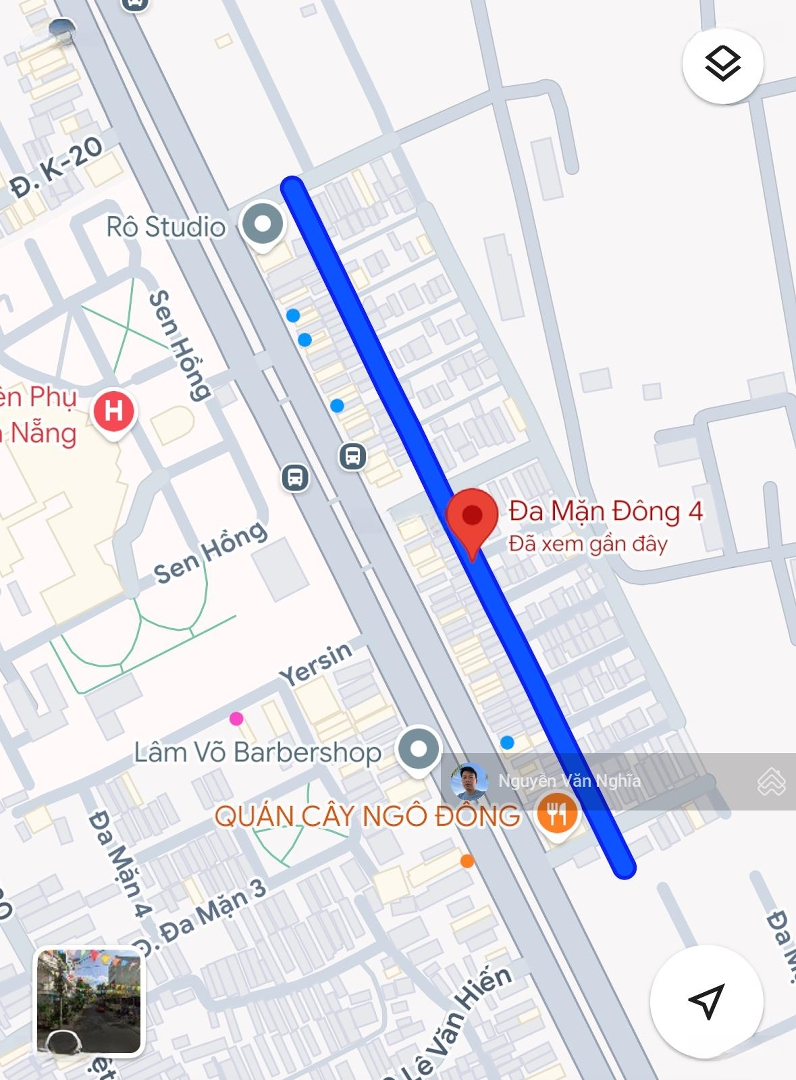The image size is (796, 1080).
Task: Open the map layers button
Action: coord(723,65)
